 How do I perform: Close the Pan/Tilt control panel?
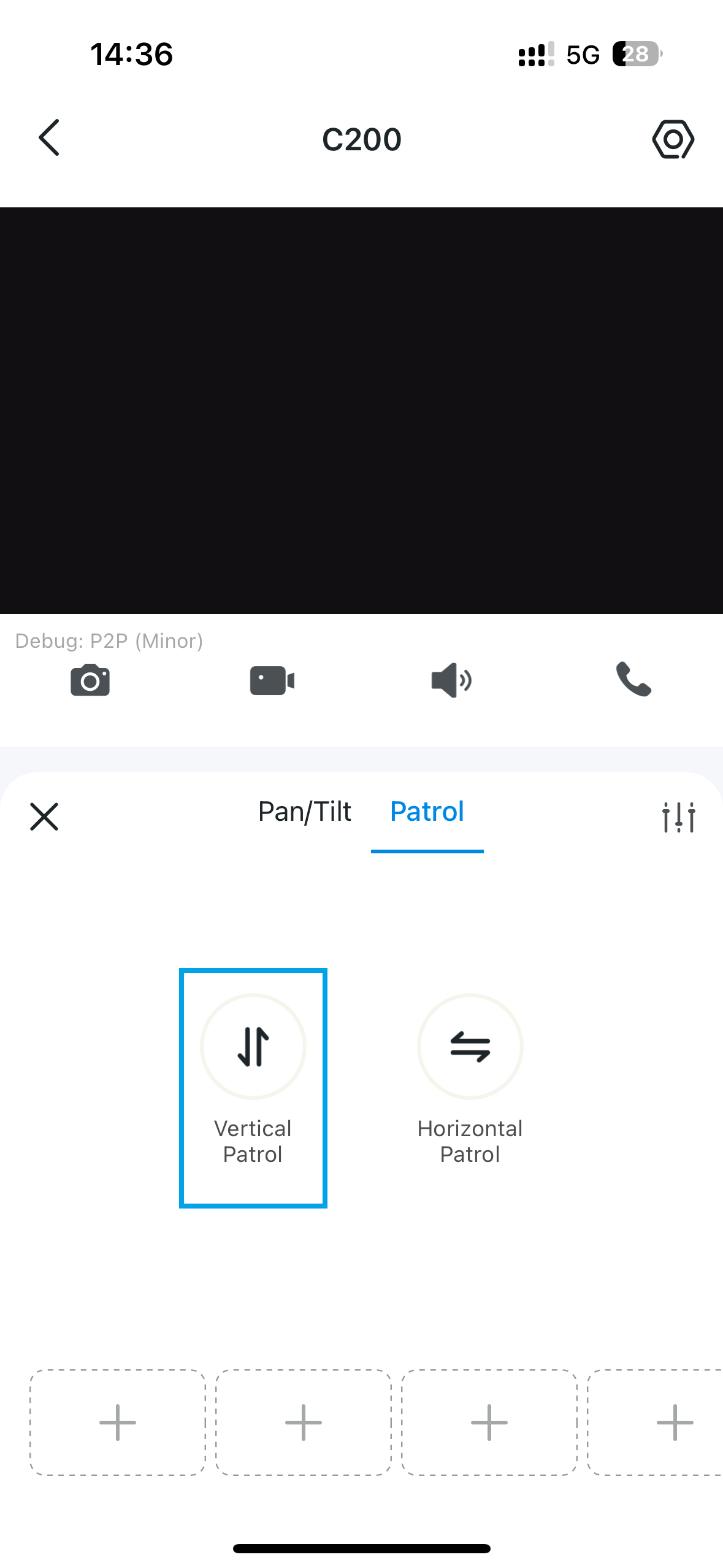pos(44,817)
